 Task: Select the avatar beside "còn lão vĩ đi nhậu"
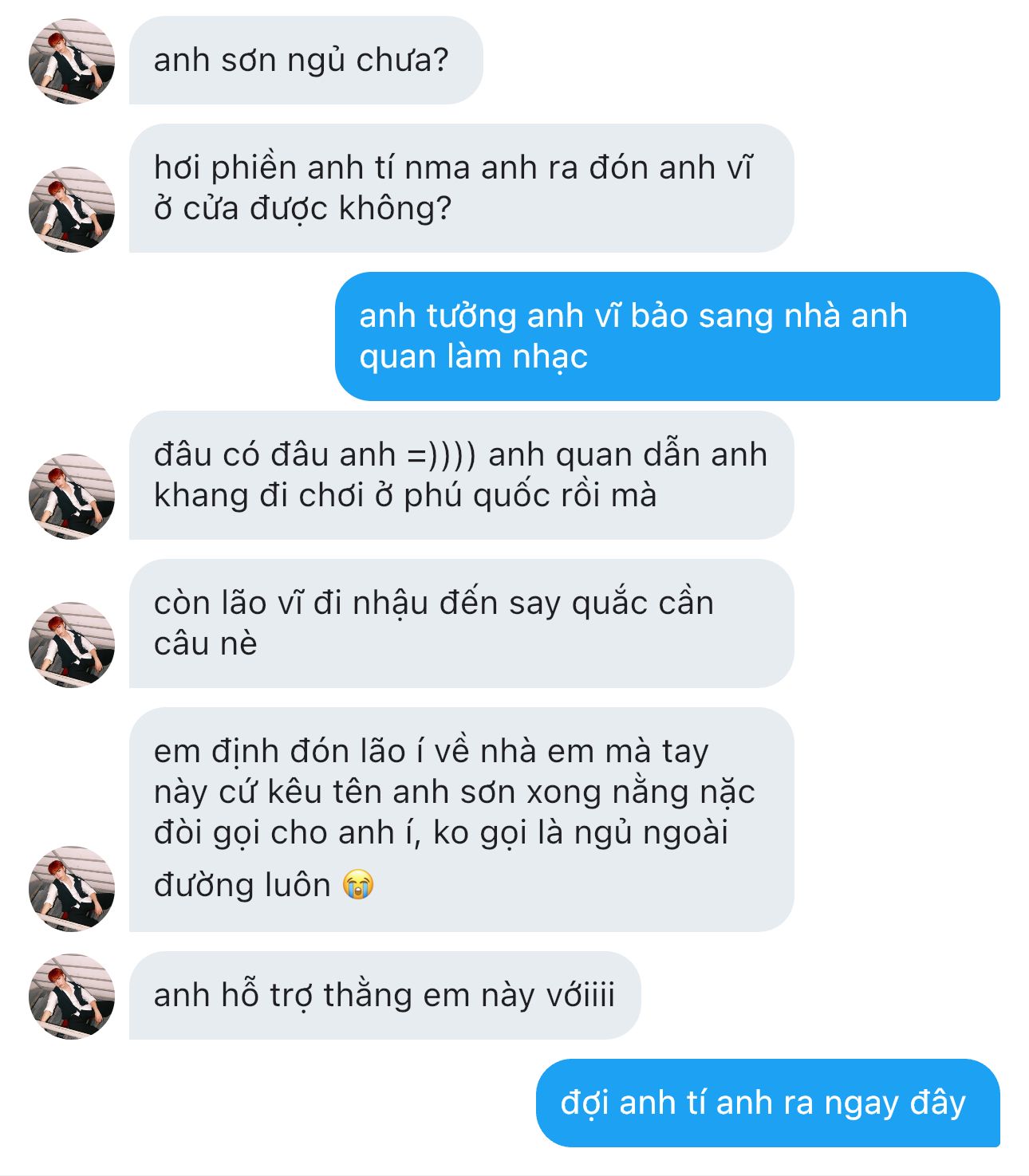72,645
